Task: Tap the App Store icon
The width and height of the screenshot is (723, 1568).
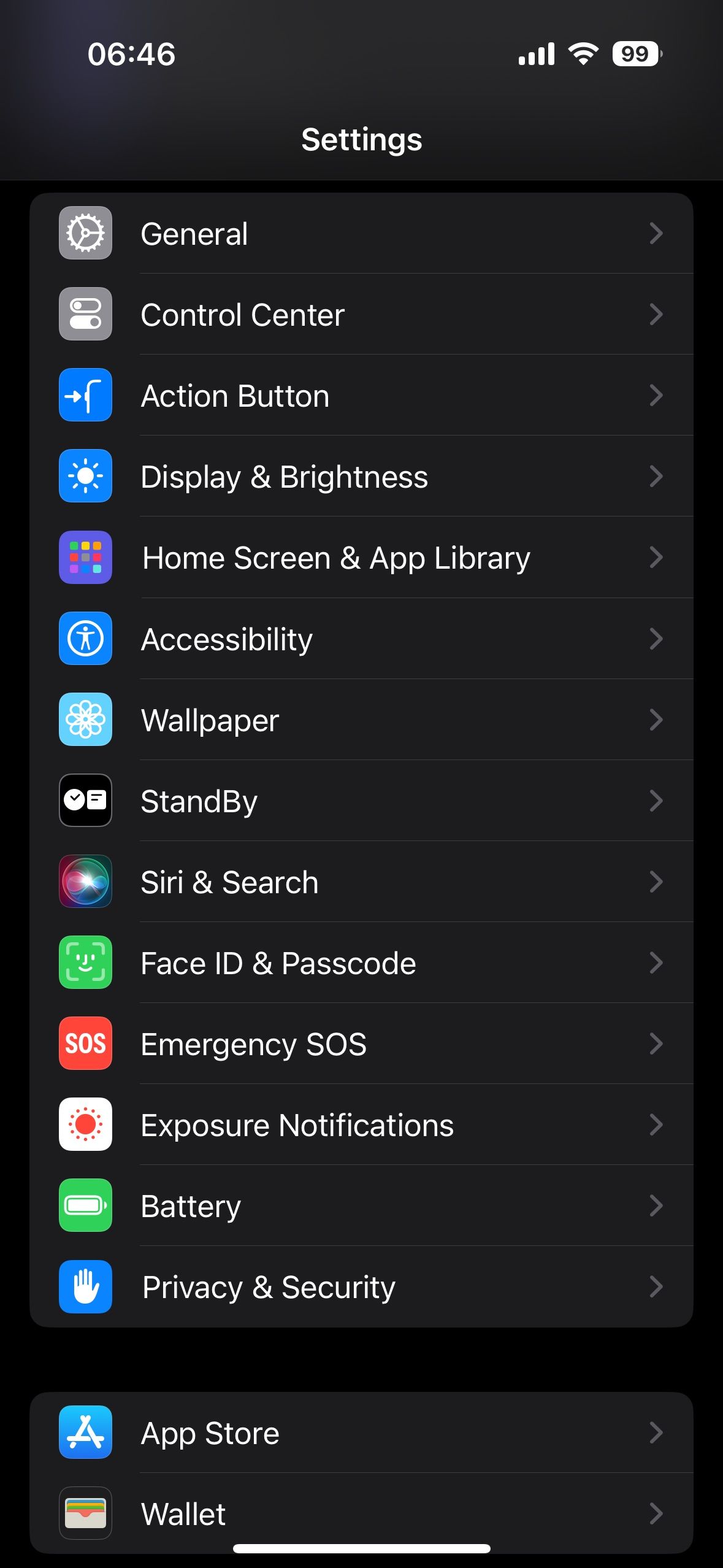Action: tap(85, 1432)
